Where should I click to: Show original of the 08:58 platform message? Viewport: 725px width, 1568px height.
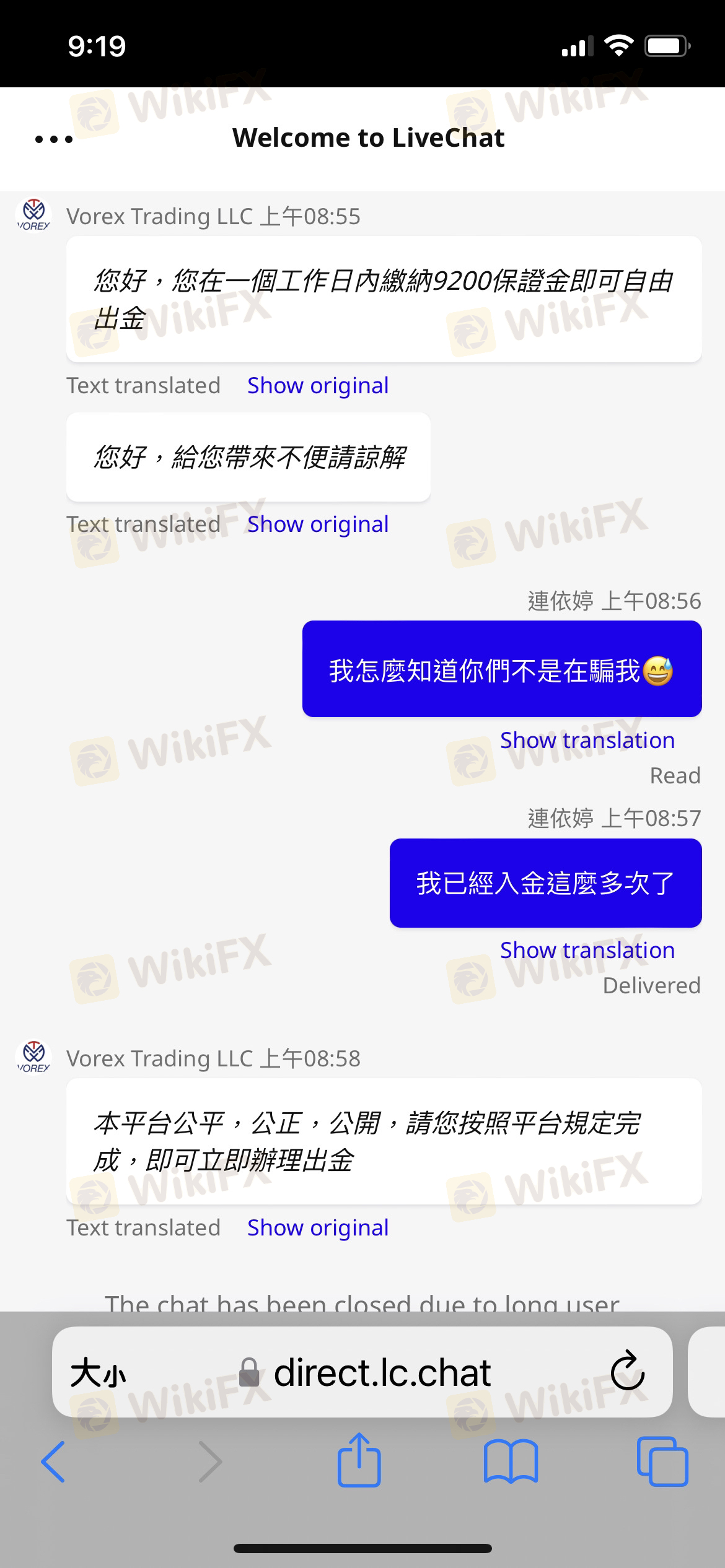tap(318, 1228)
